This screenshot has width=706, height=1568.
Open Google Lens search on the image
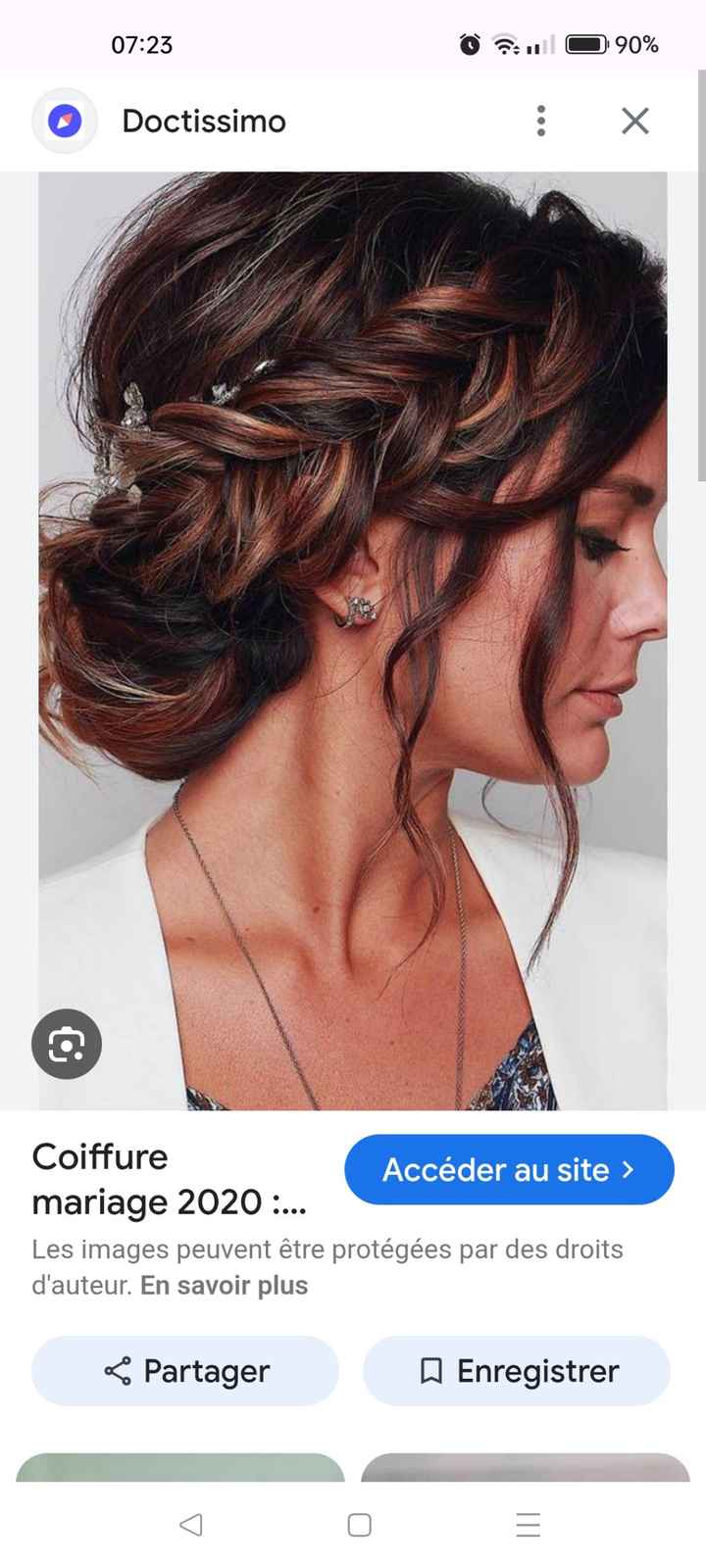(x=66, y=1044)
